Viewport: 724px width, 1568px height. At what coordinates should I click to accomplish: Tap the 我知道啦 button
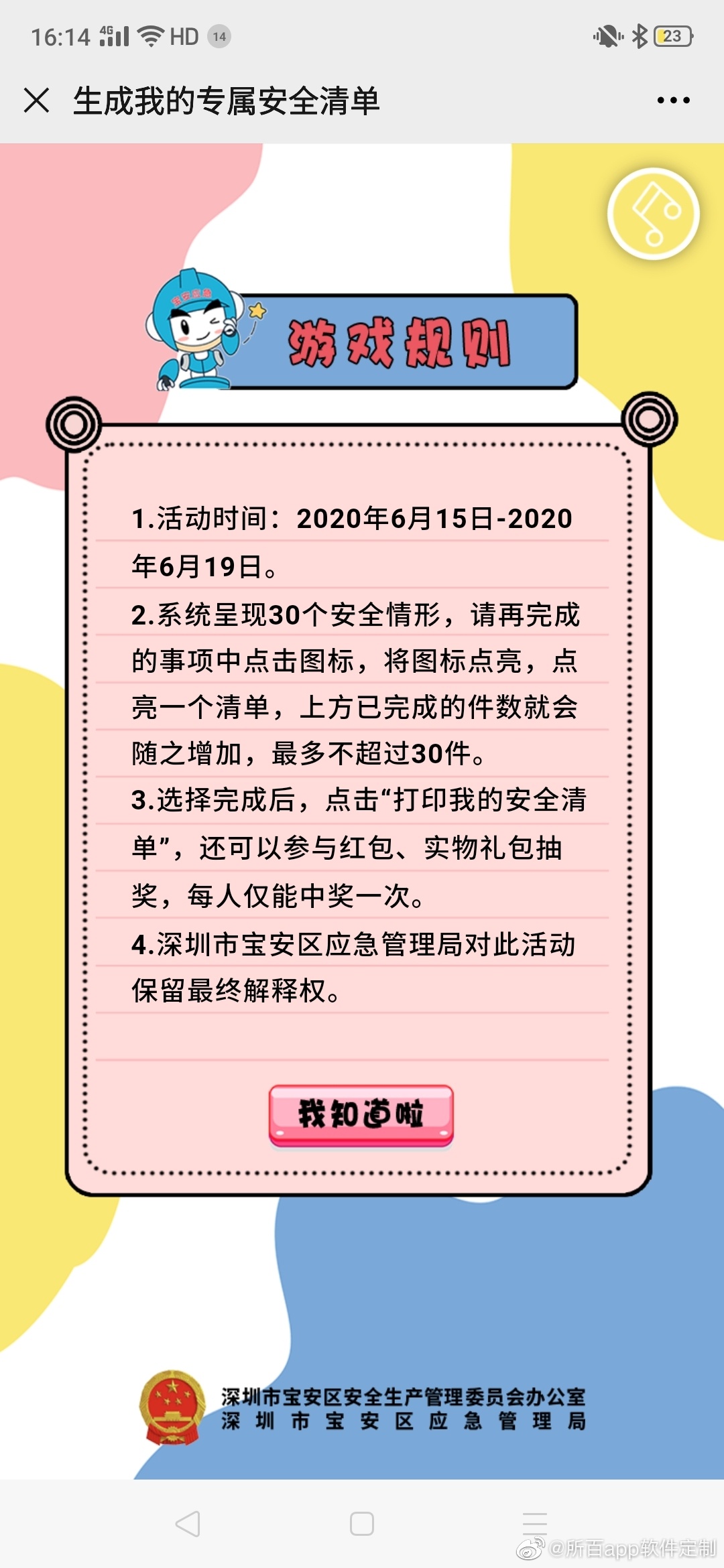tap(361, 1114)
